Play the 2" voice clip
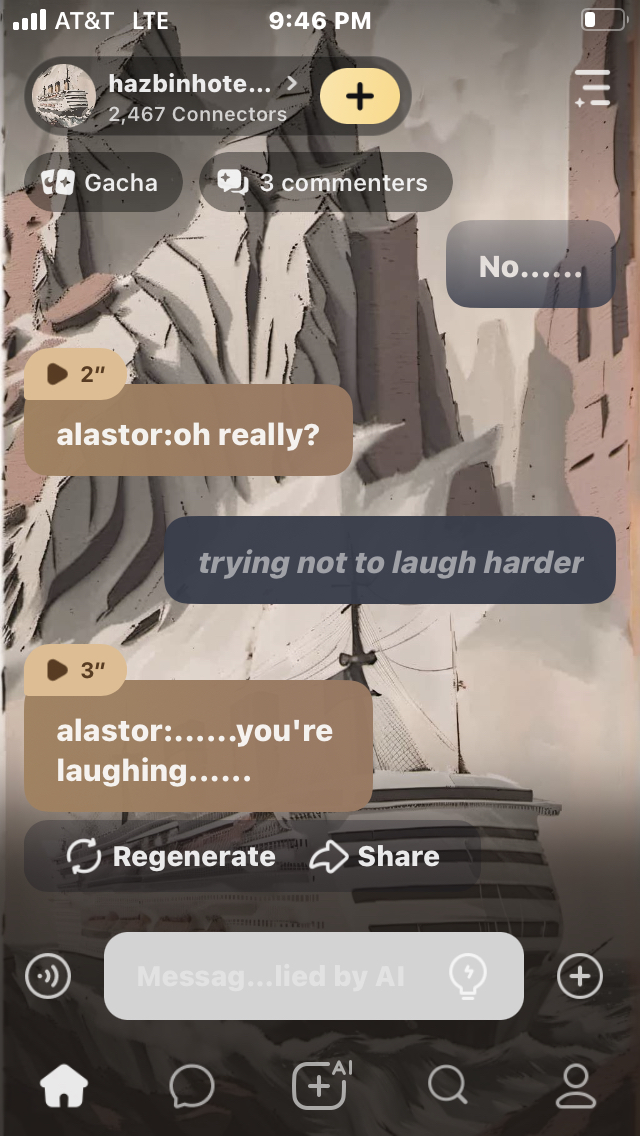This screenshot has height=1136, width=640. click(75, 374)
